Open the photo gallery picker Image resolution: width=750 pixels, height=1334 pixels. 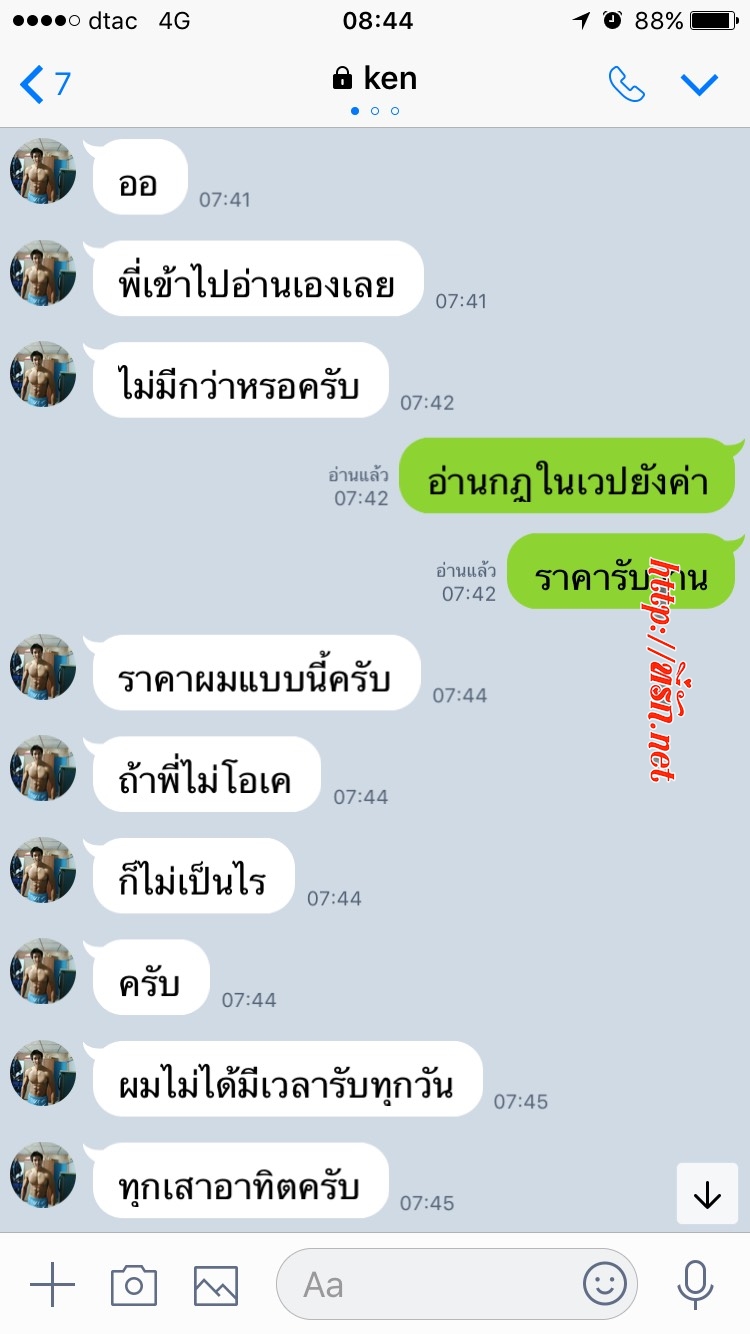[x=216, y=1284]
